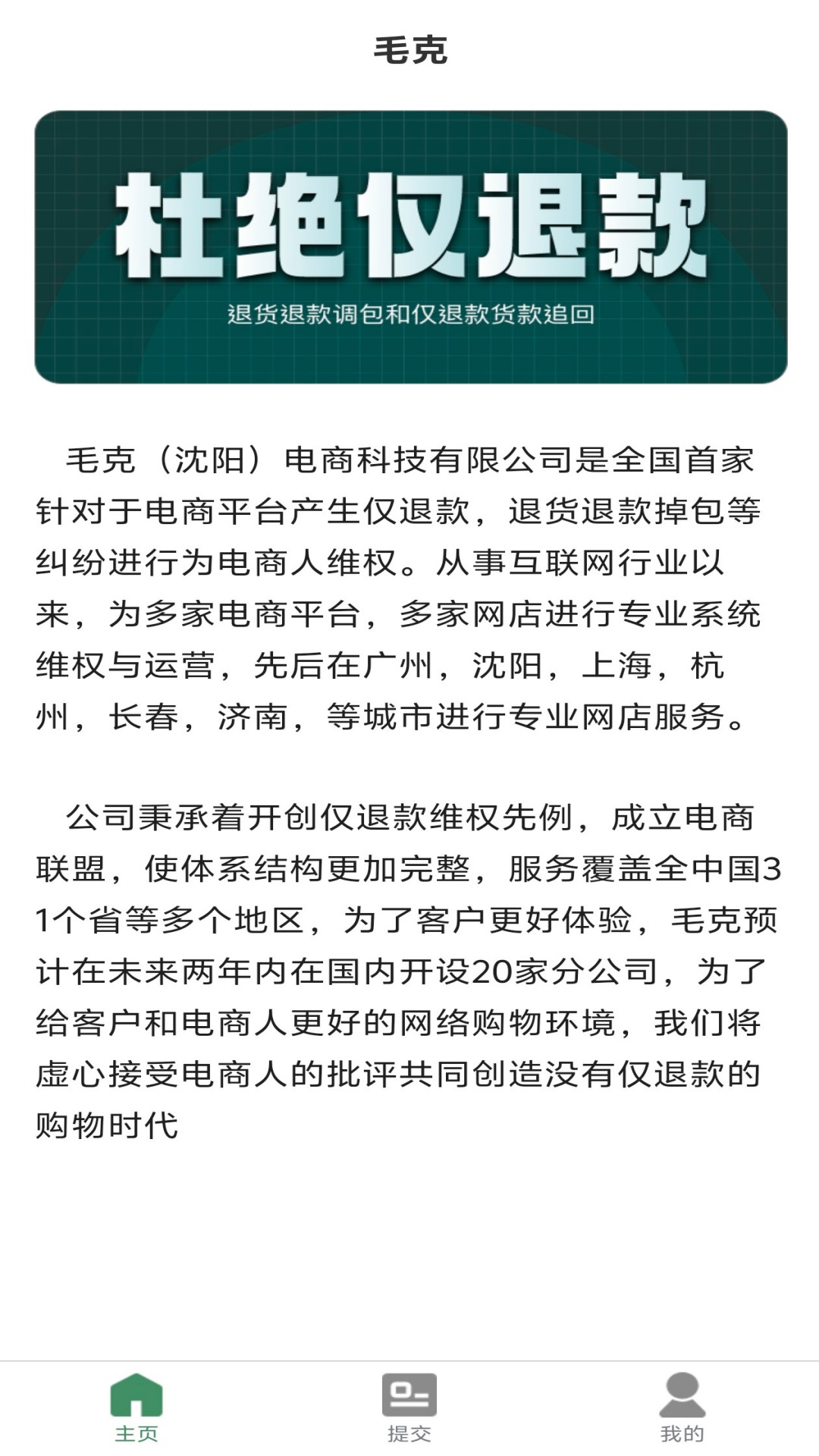Open the 杜绝仅退款 banner
819x1456 pixels.
[410, 247]
